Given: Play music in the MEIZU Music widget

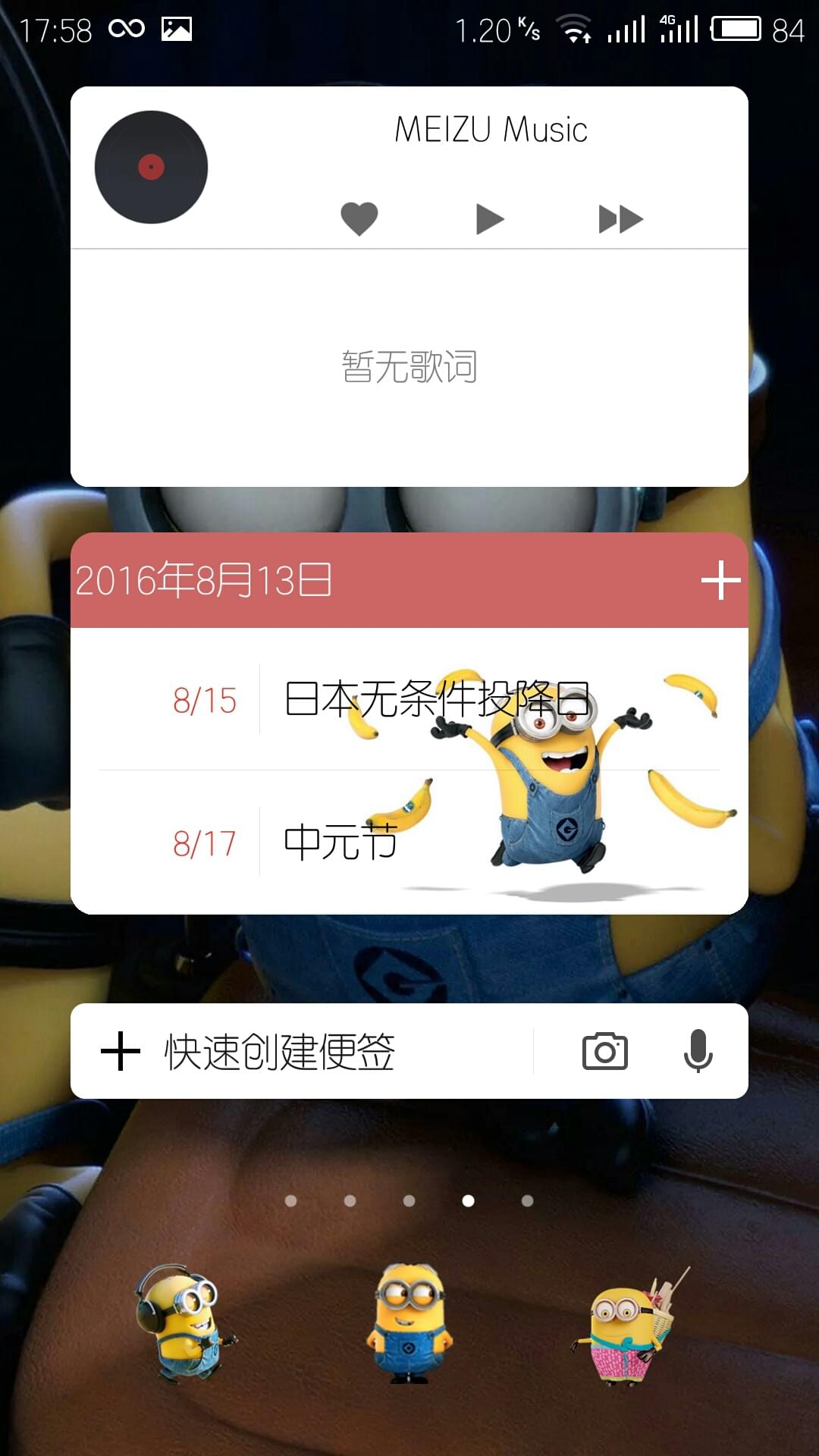Looking at the screenshot, I should pyautogui.click(x=490, y=219).
